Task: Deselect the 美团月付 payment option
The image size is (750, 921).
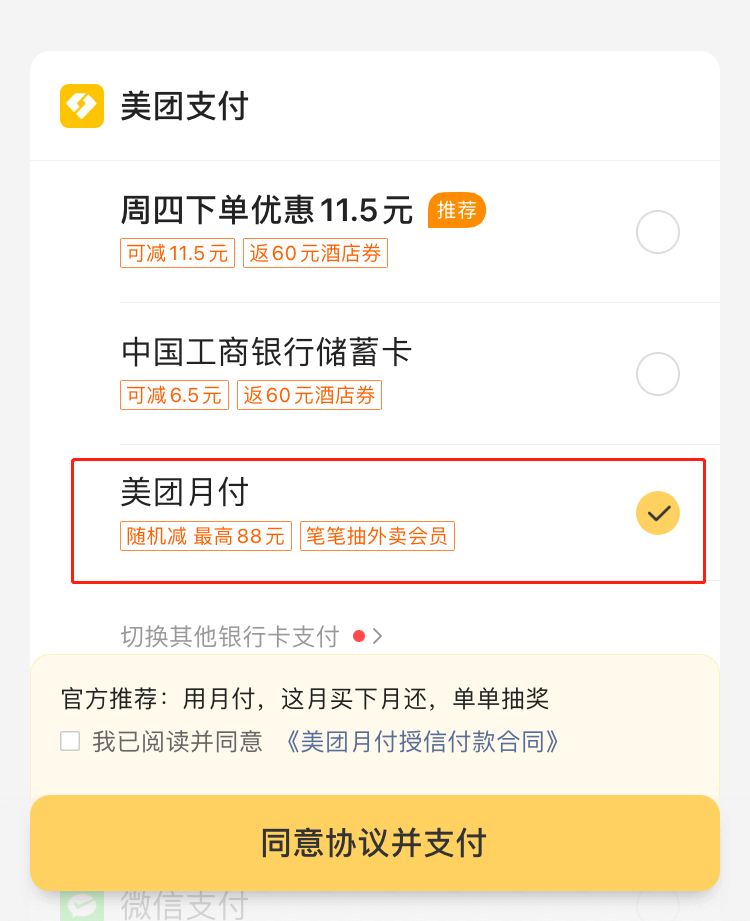Action: click(657, 514)
